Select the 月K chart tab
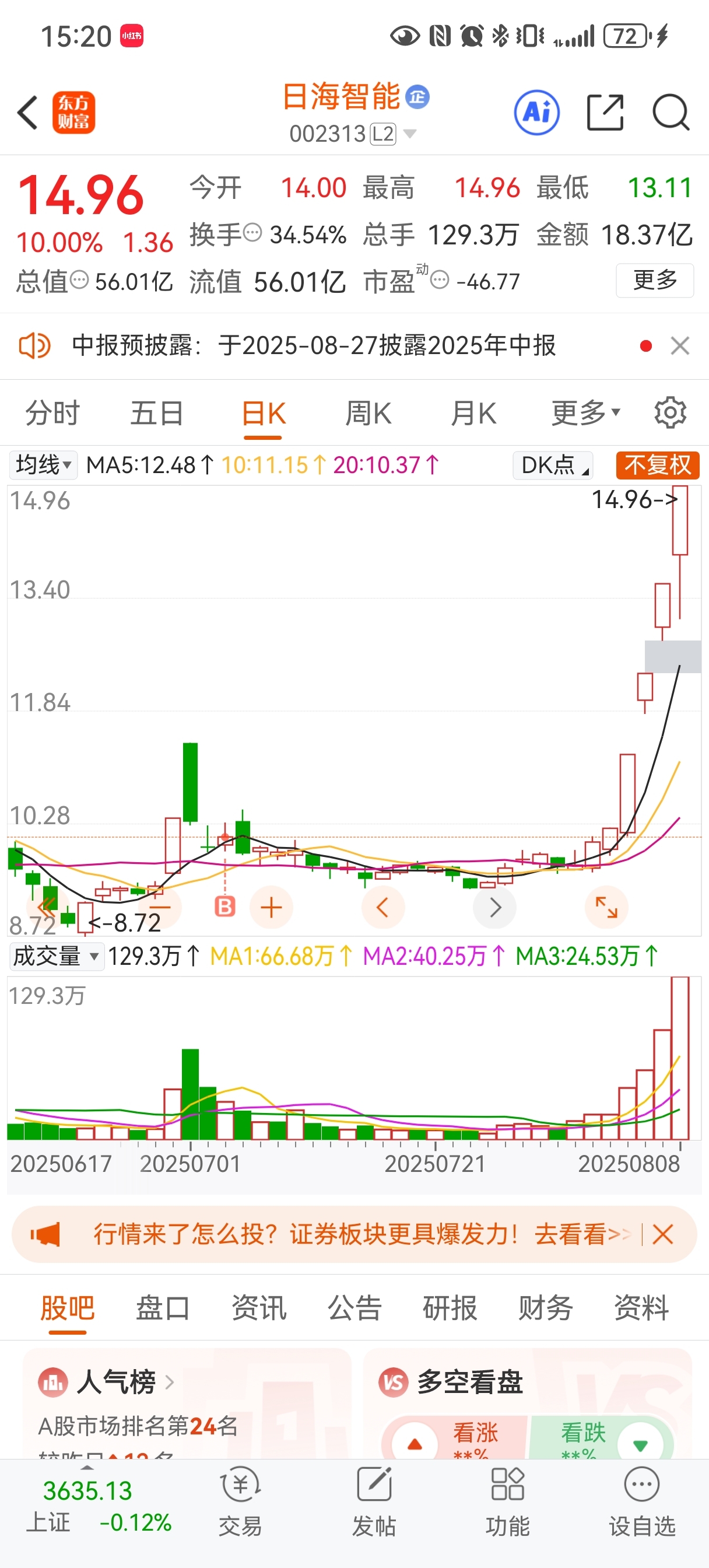This screenshot has width=709, height=1568. 473,414
